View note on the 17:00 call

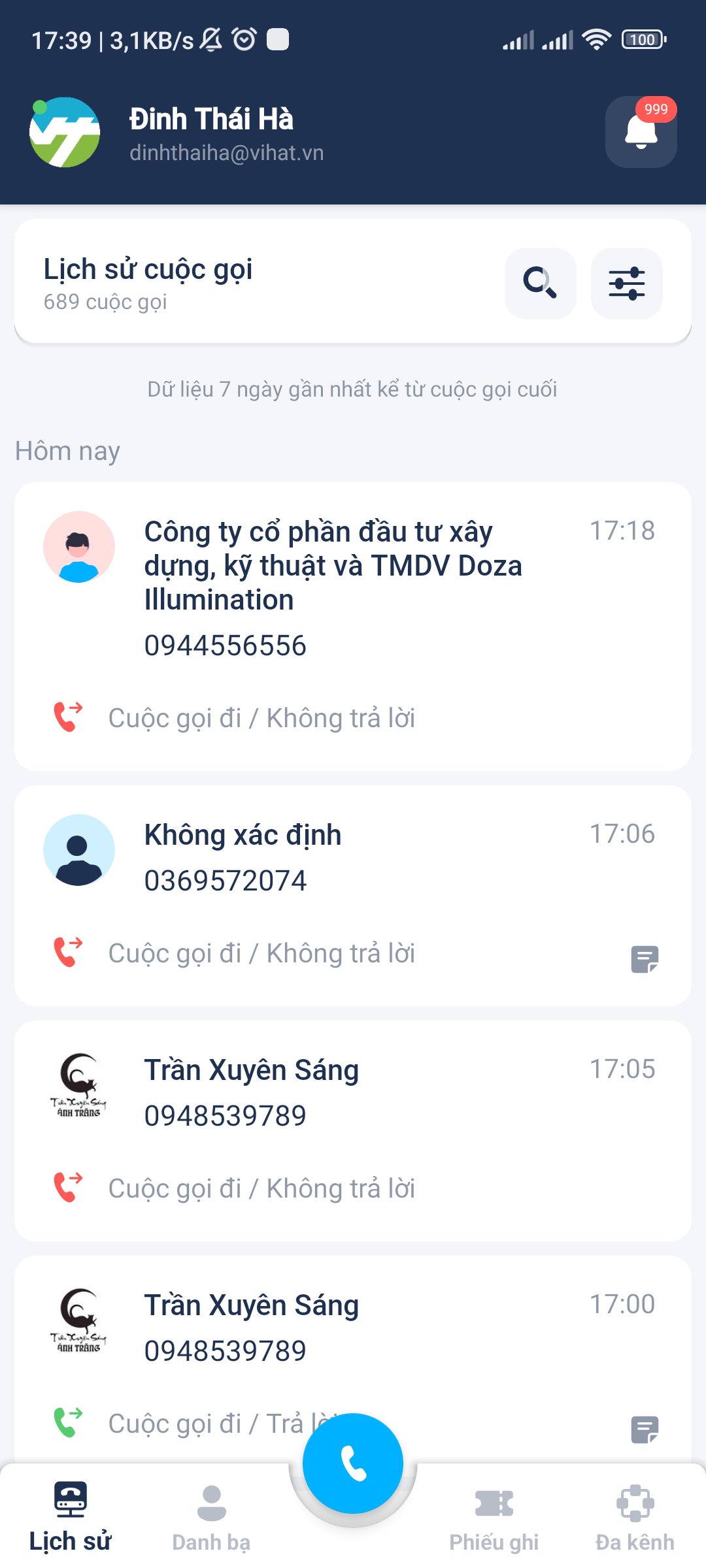pyautogui.click(x=644, y=1429)
